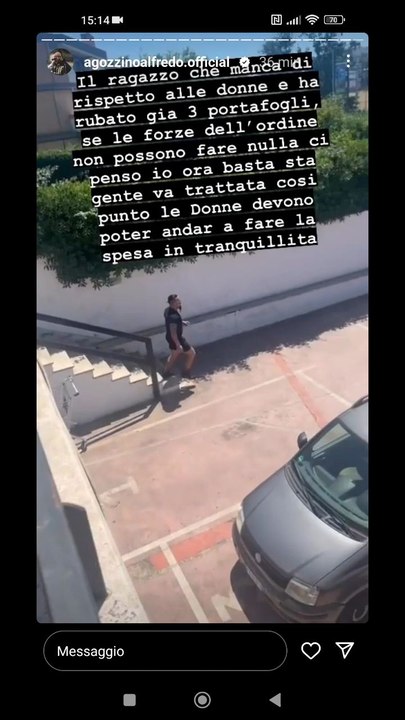Return to the home screen via the home button
This screenshot has width=405, height=720.
[x=202, y=700]
